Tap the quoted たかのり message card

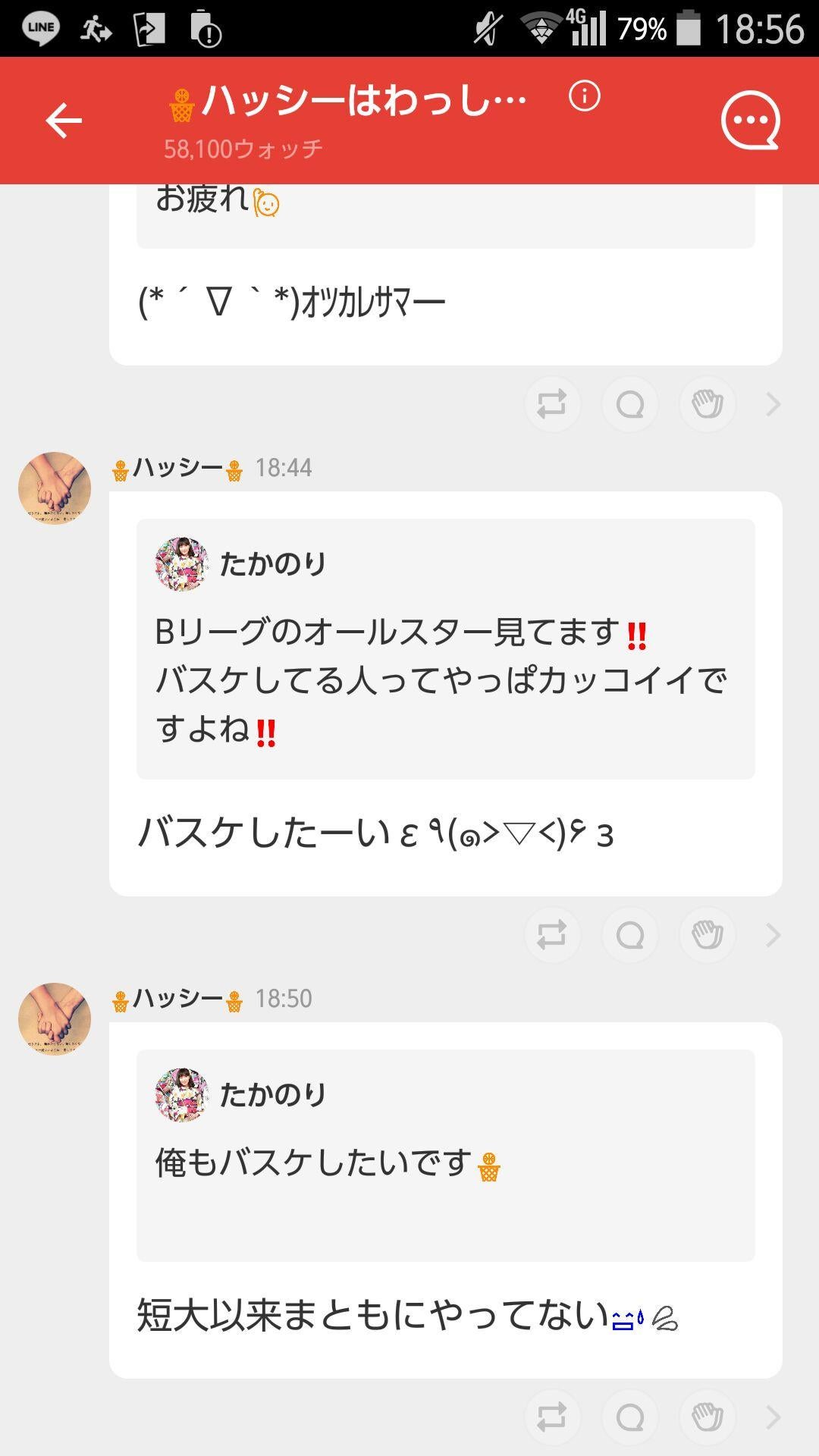444,648
